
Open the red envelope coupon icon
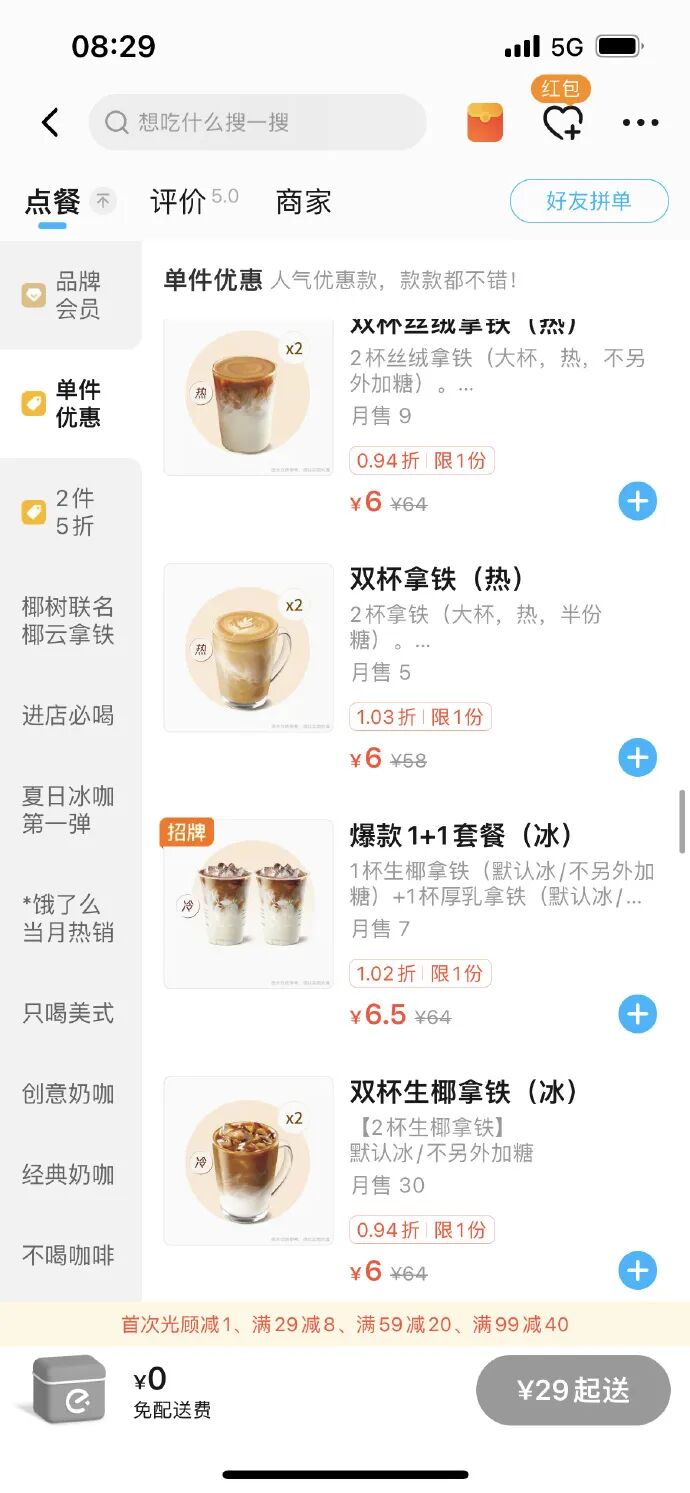point(485,123)
